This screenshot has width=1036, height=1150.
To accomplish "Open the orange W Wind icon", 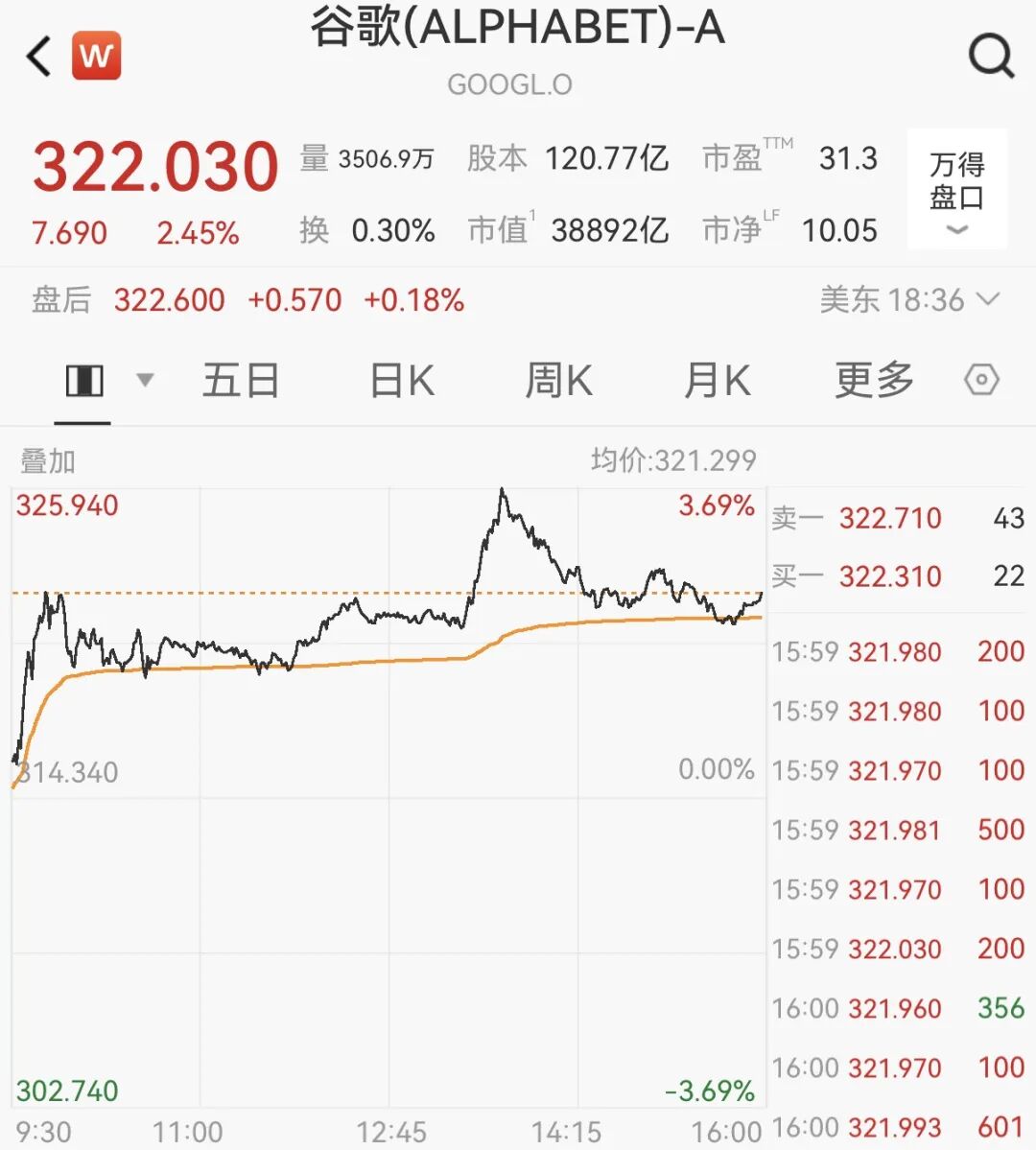I will (x=96, y=56).
